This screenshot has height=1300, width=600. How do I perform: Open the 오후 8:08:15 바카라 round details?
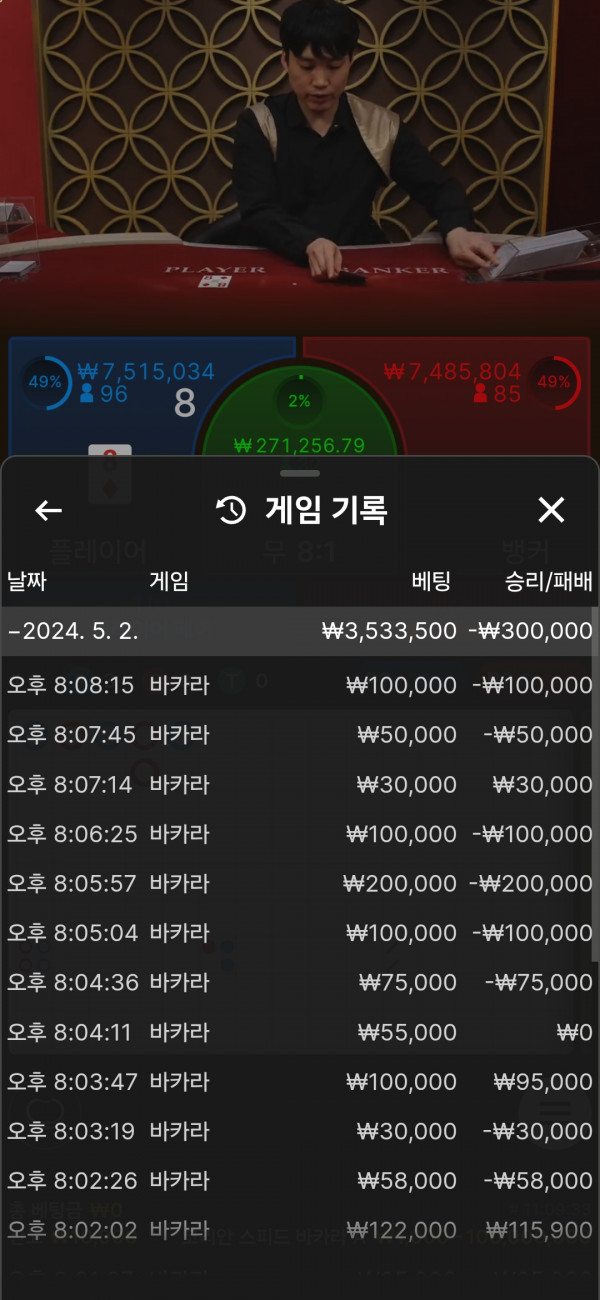point(298,685)
